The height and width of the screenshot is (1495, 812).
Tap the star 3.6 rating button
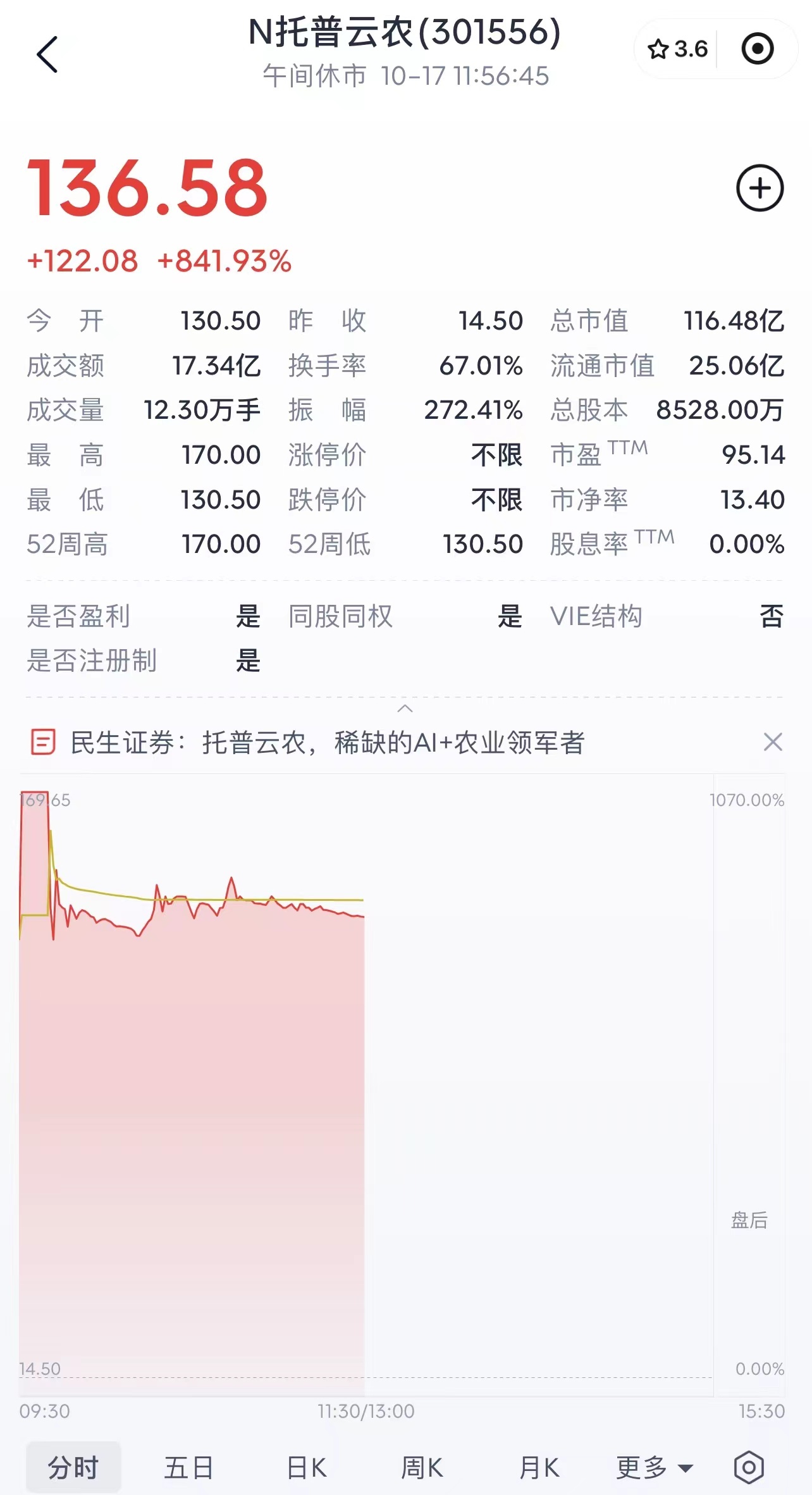tap(677, 49)
